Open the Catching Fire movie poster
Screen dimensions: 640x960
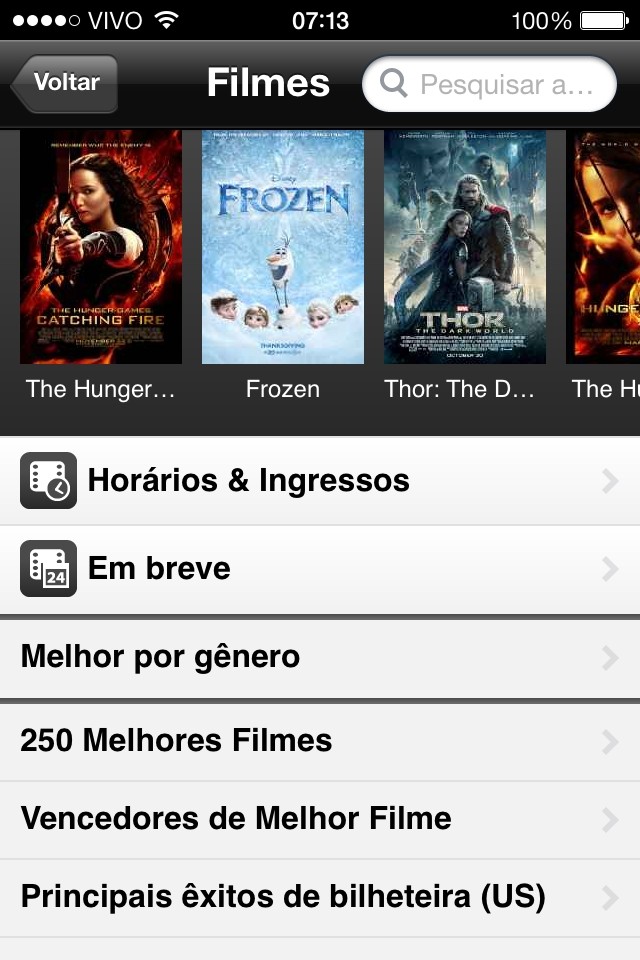101,247
